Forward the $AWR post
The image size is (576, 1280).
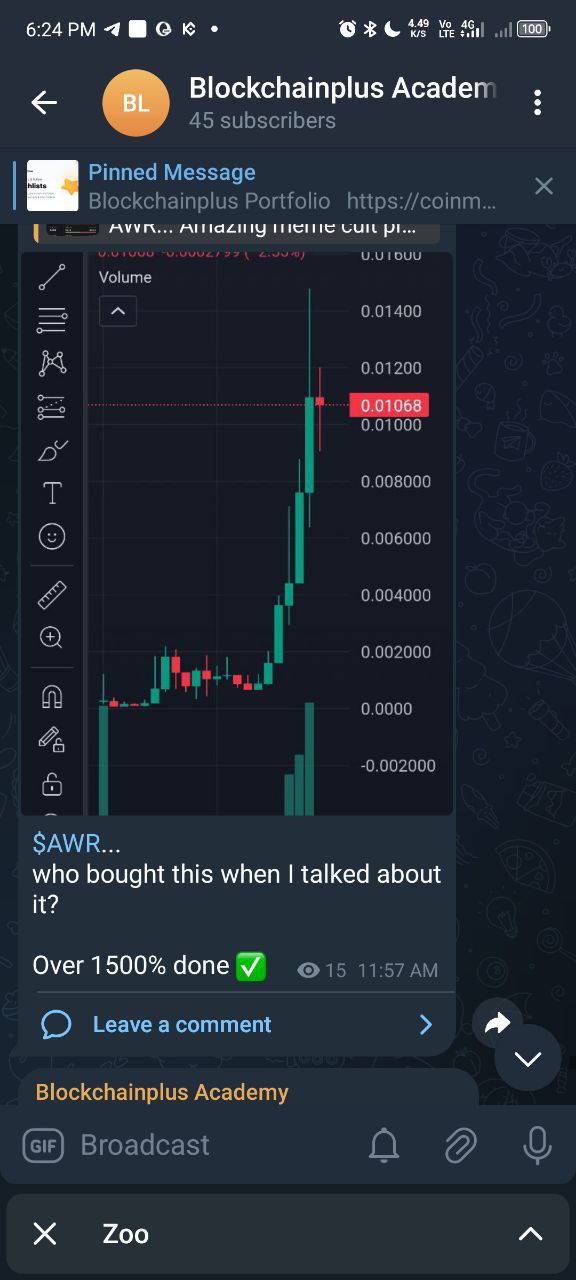click(497, 1022)
